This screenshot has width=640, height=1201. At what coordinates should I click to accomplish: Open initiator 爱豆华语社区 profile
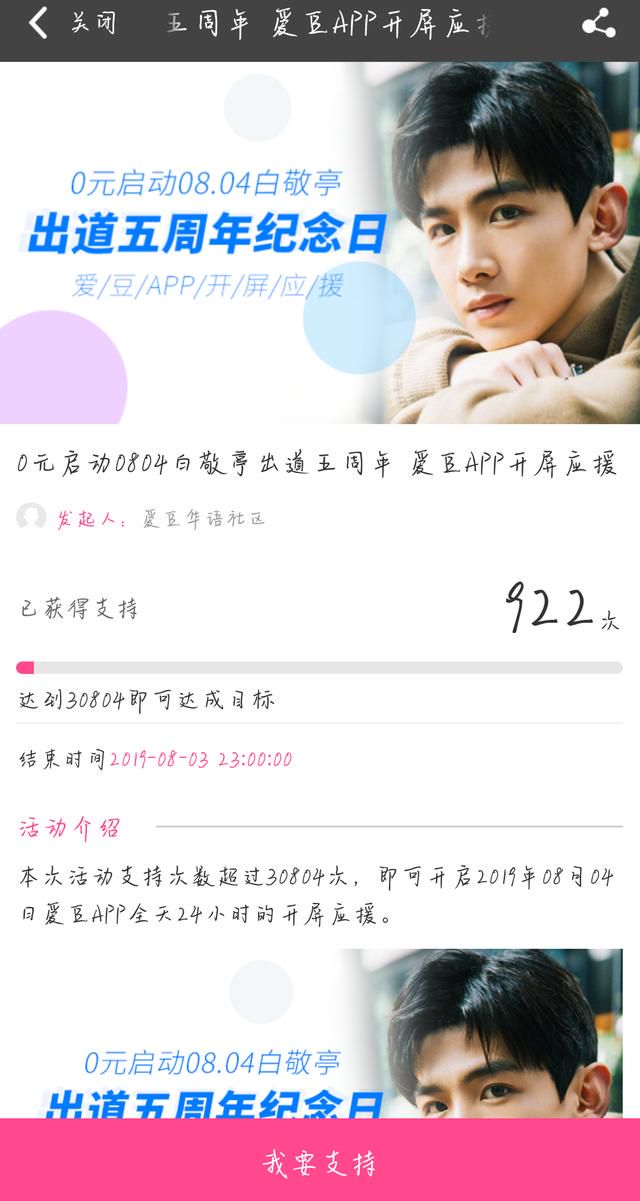(204, 519)
